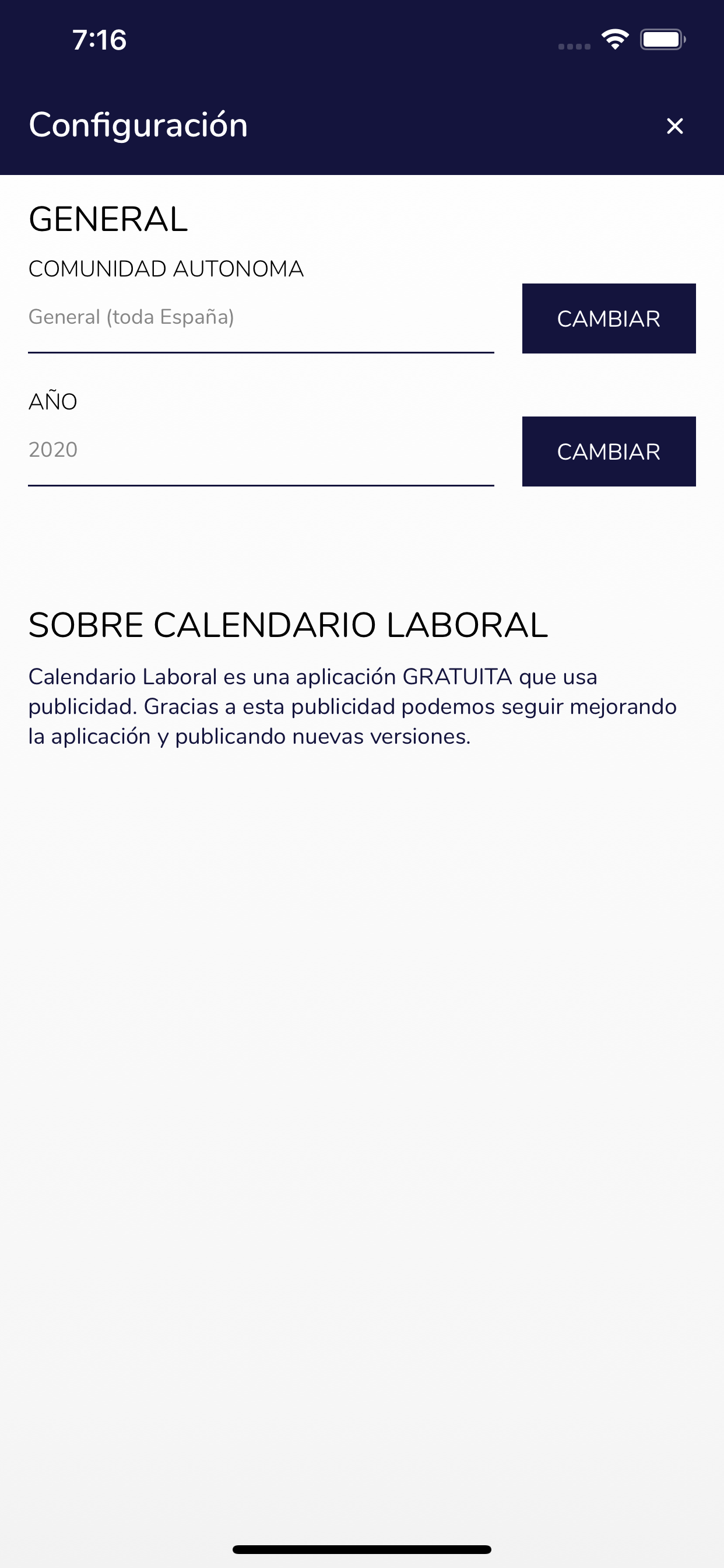
Task: Tap the underline below General (toda España)
Action: point(261,351)
